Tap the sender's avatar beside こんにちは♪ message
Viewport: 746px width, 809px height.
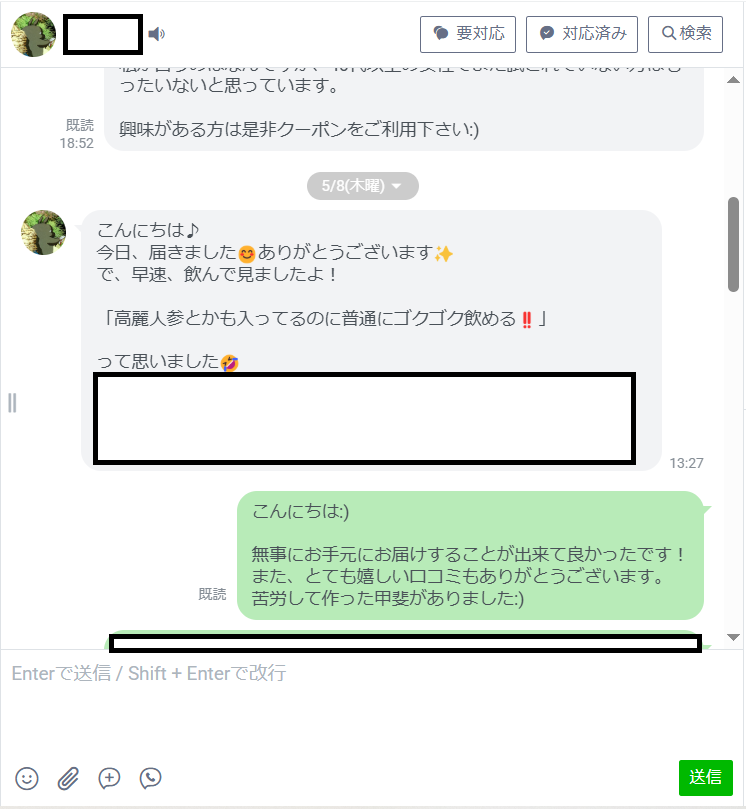43,233
